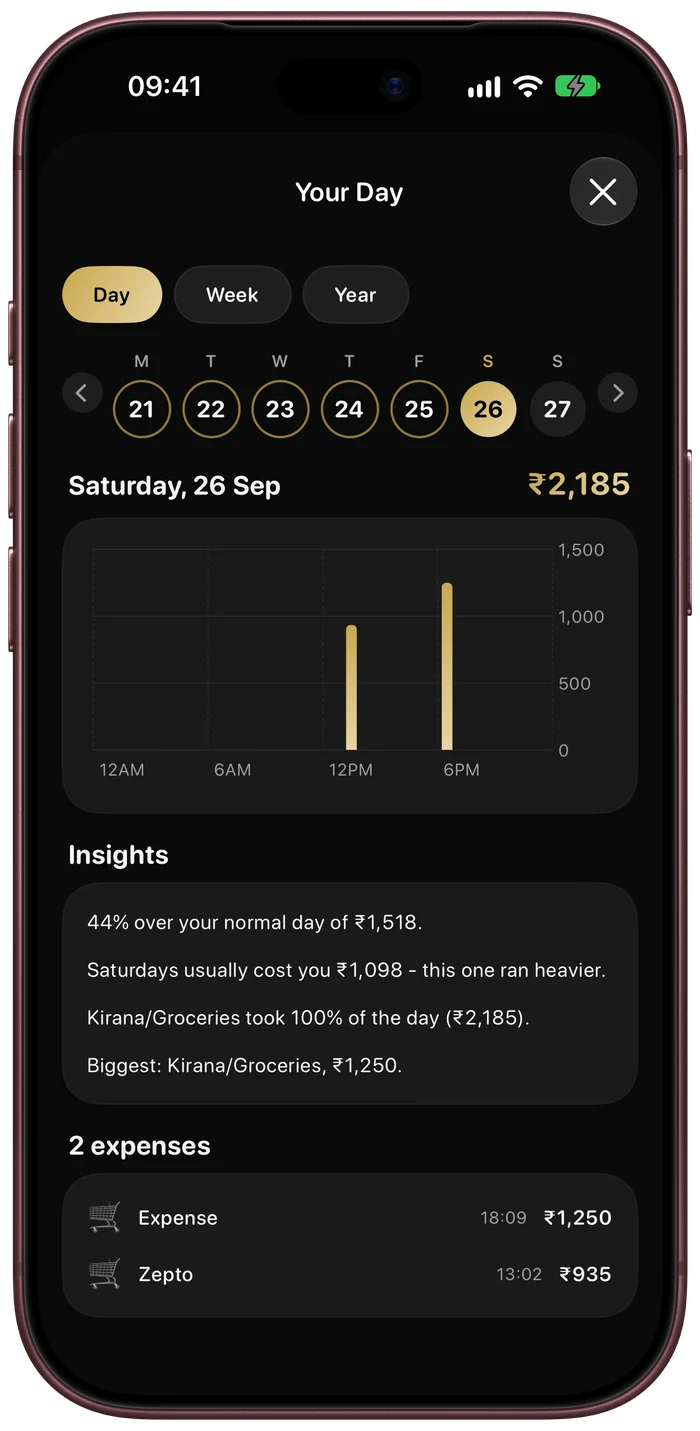This screenshot has width=700, height=1431.
Task: Select the Day view
Action: point(112,295)
